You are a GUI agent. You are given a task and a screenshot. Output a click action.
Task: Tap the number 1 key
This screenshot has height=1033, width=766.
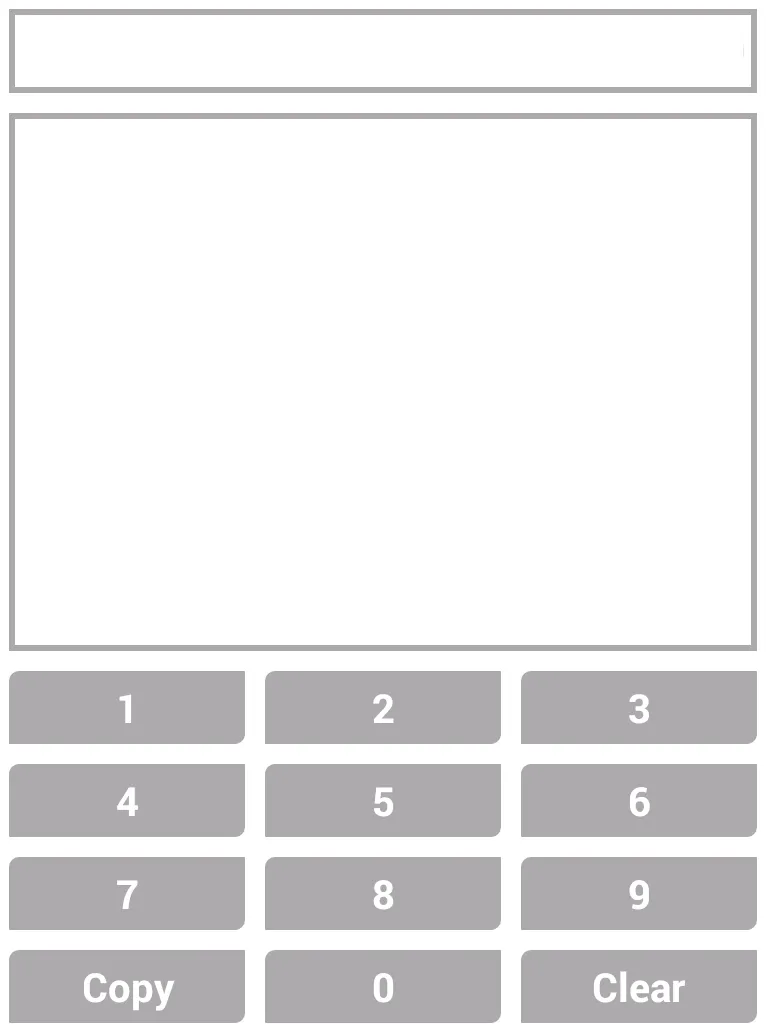click(127, 708)
